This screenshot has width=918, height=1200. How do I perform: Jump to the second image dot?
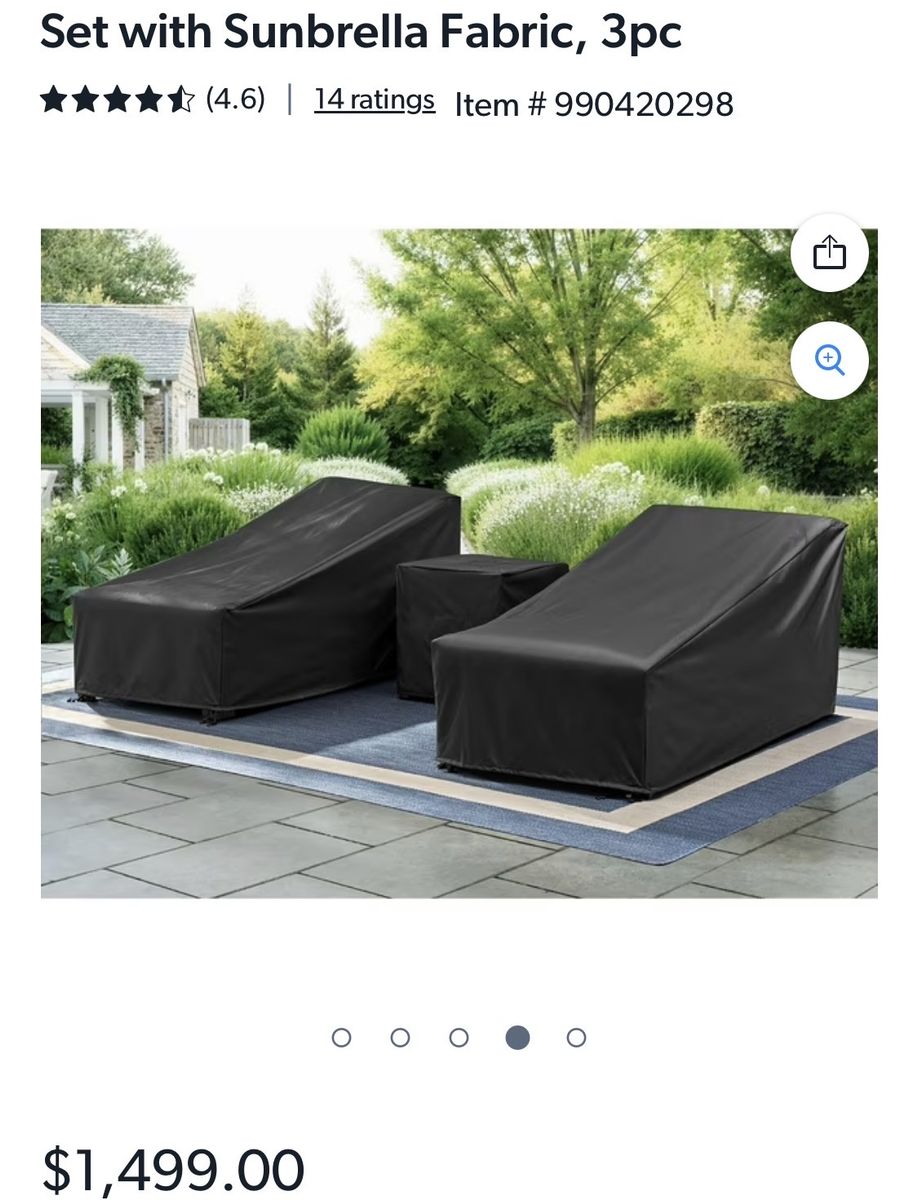(x=400, y=1038)
